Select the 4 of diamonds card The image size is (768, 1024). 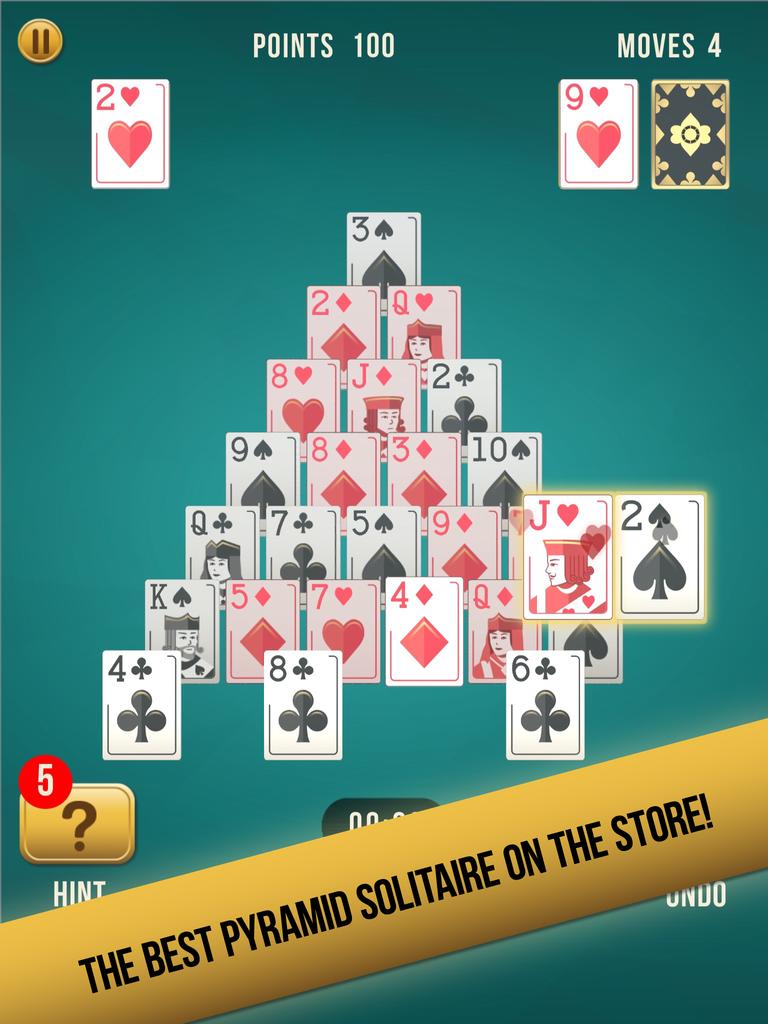(x=424, y=631)
